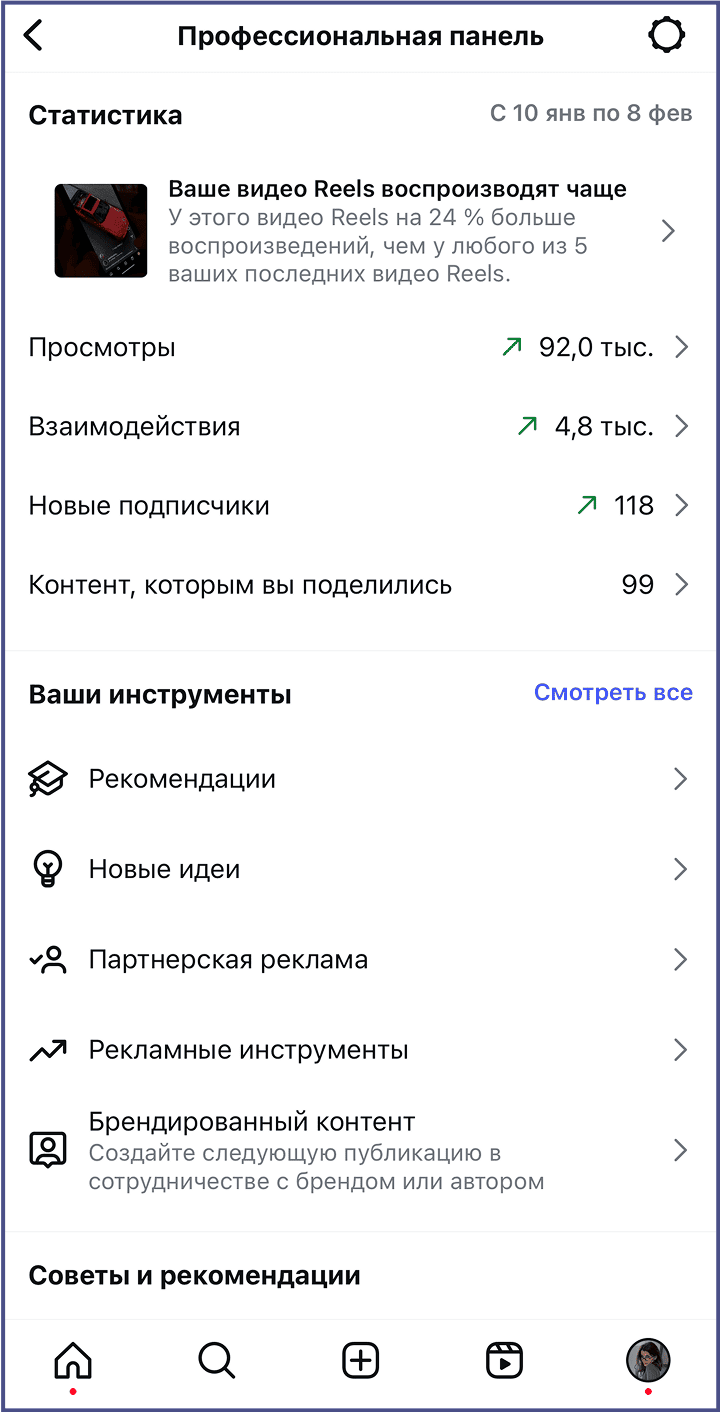Open Просмотры statistics
Image resolution: width=720 pixels, height=1412 pixels.
click(360, 347)
